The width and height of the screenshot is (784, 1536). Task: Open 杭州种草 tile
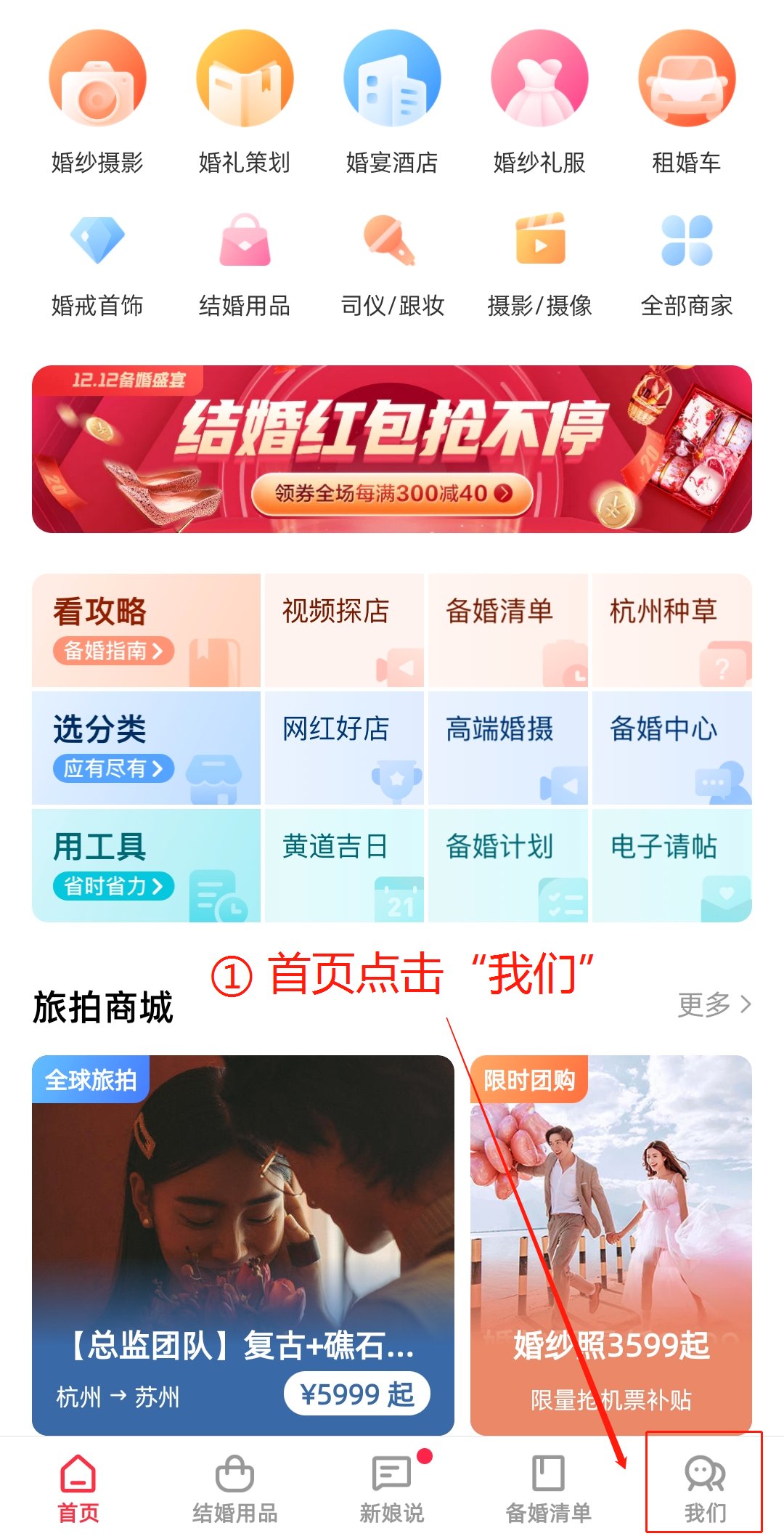pos(672,630)
